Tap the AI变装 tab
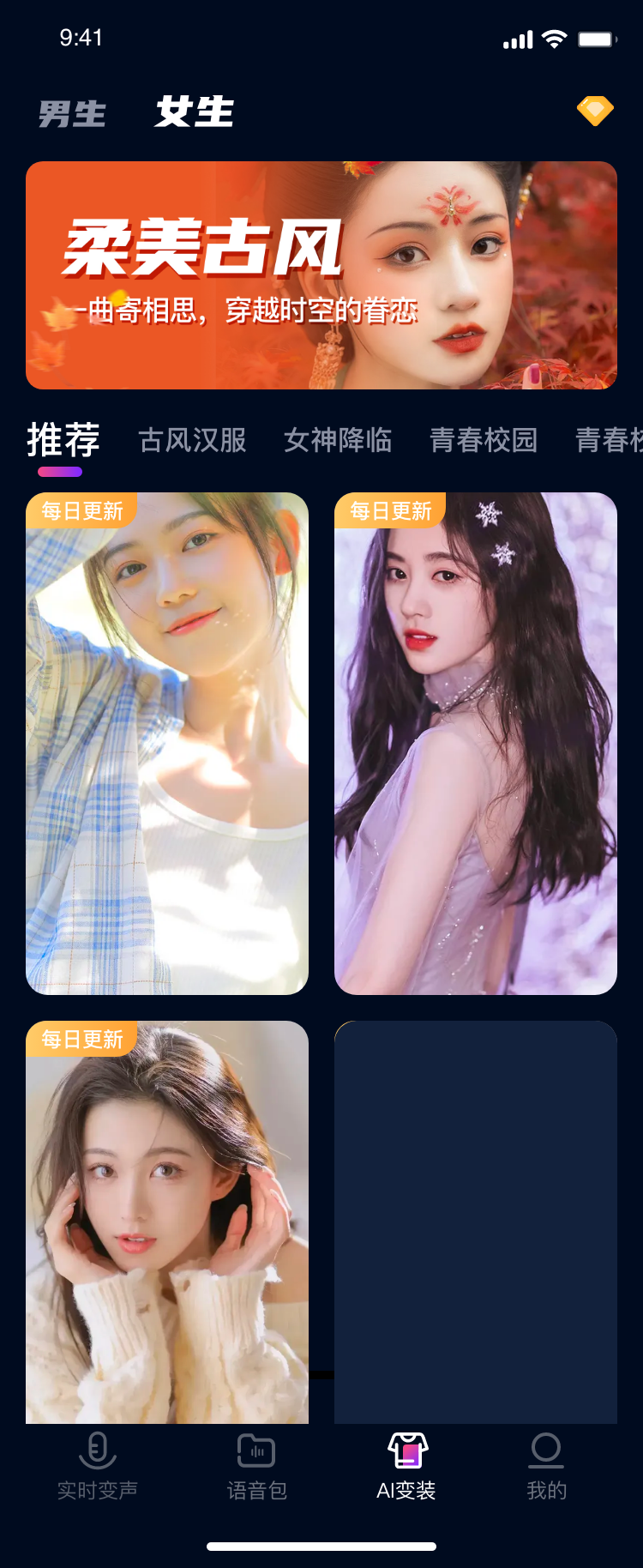 pyautogui.click(x=406, y=1466)
